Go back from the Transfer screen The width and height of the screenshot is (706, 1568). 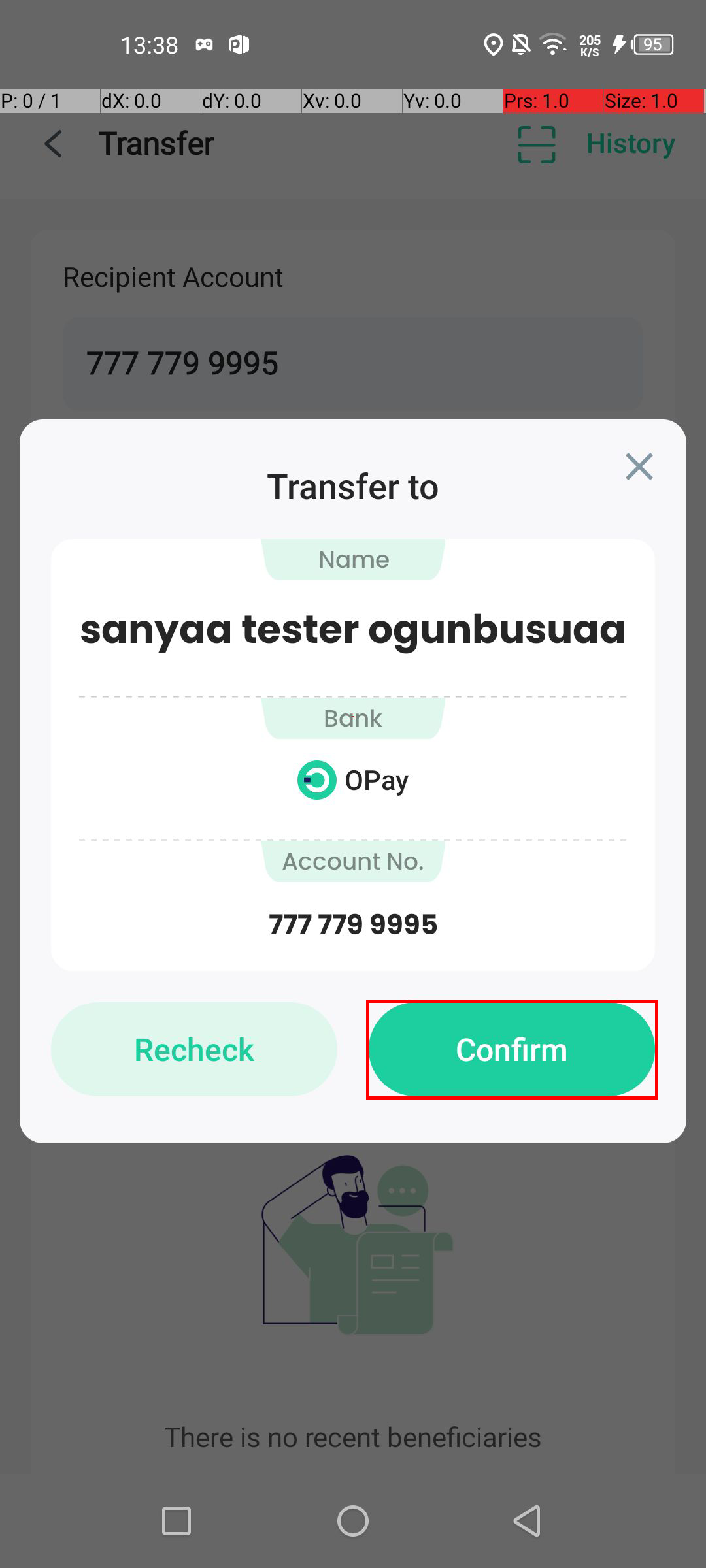point(54,144)
